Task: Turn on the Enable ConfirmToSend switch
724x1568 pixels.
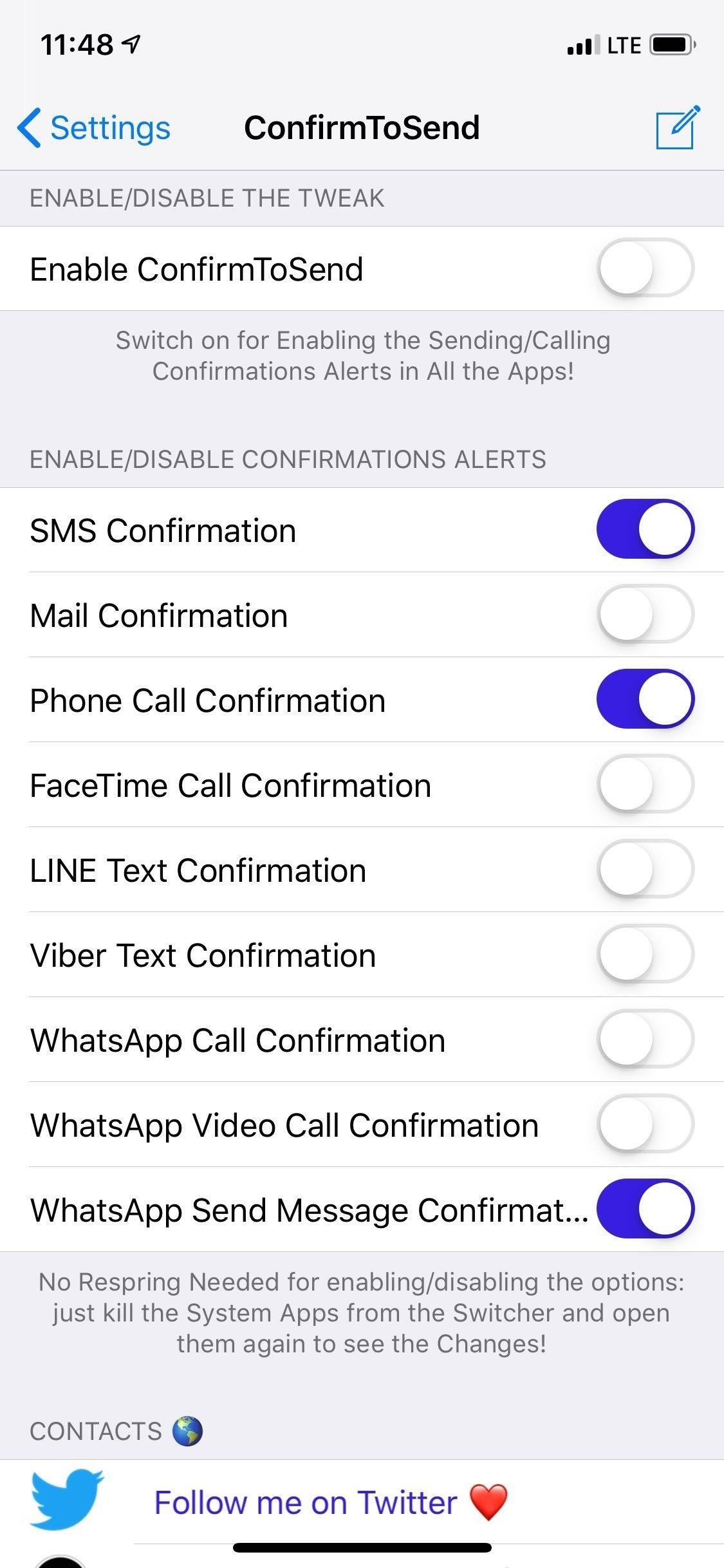Action: point(645,268)
